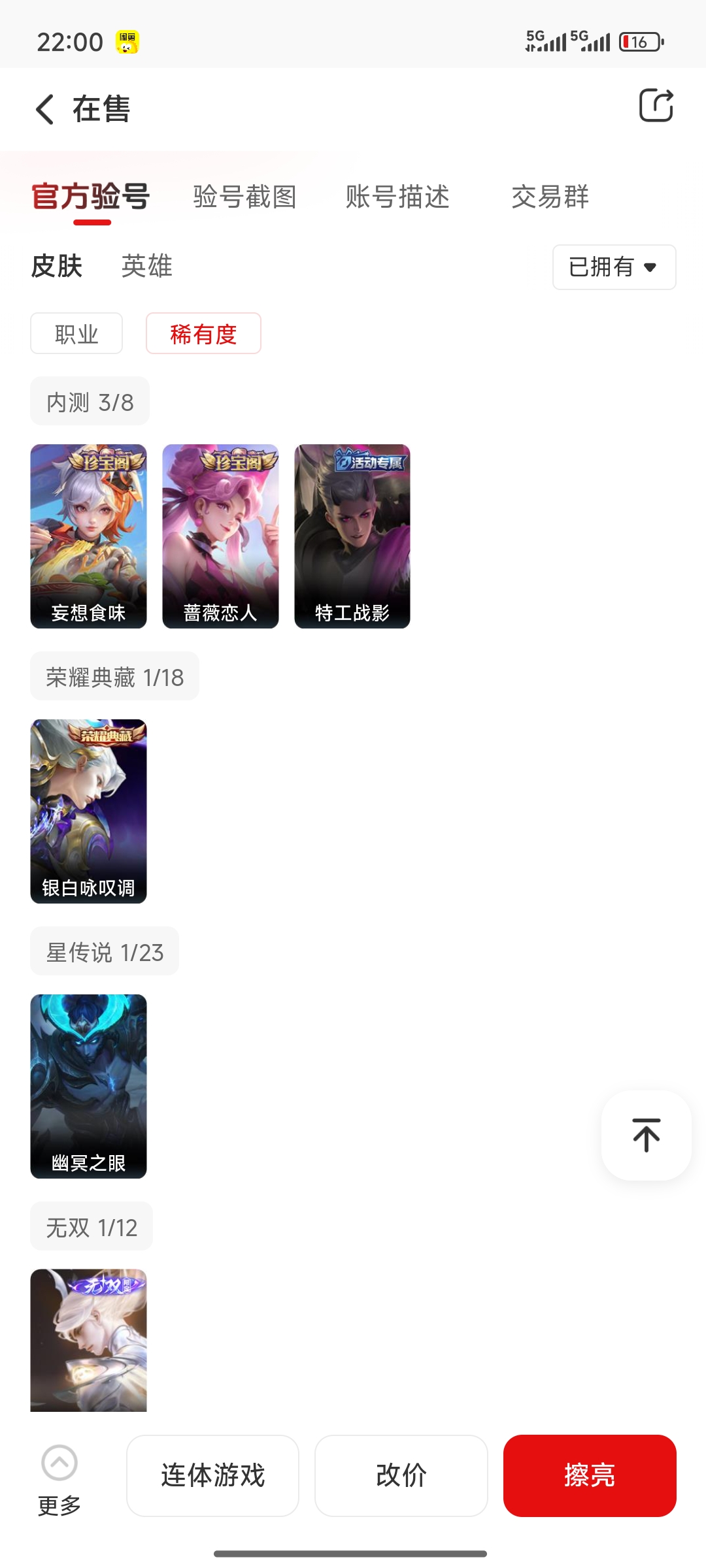This screenshot has width=706, height=1568.
Task: Open the 特工战影 skin card
Action: [352, 536]
